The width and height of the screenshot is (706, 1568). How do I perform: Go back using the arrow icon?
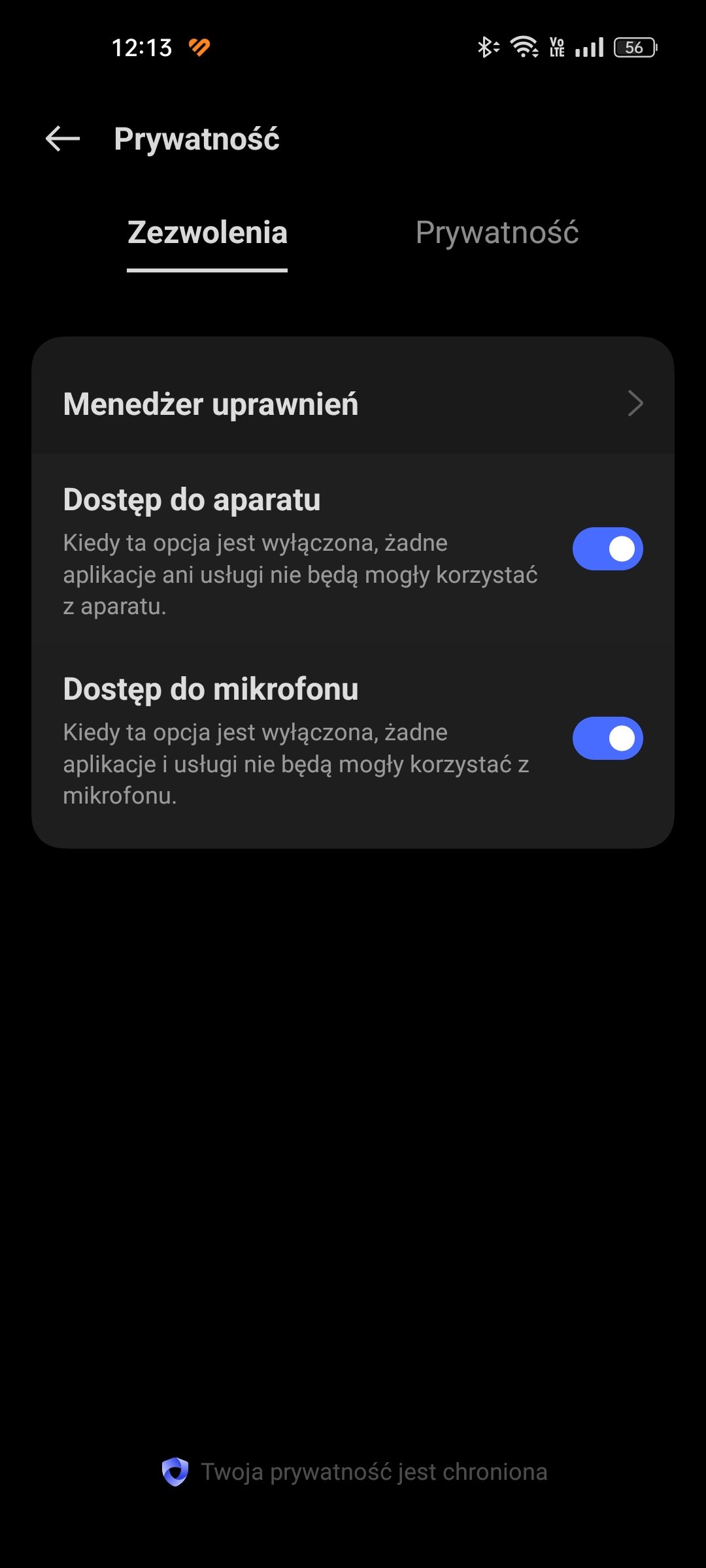coord(63,139)
